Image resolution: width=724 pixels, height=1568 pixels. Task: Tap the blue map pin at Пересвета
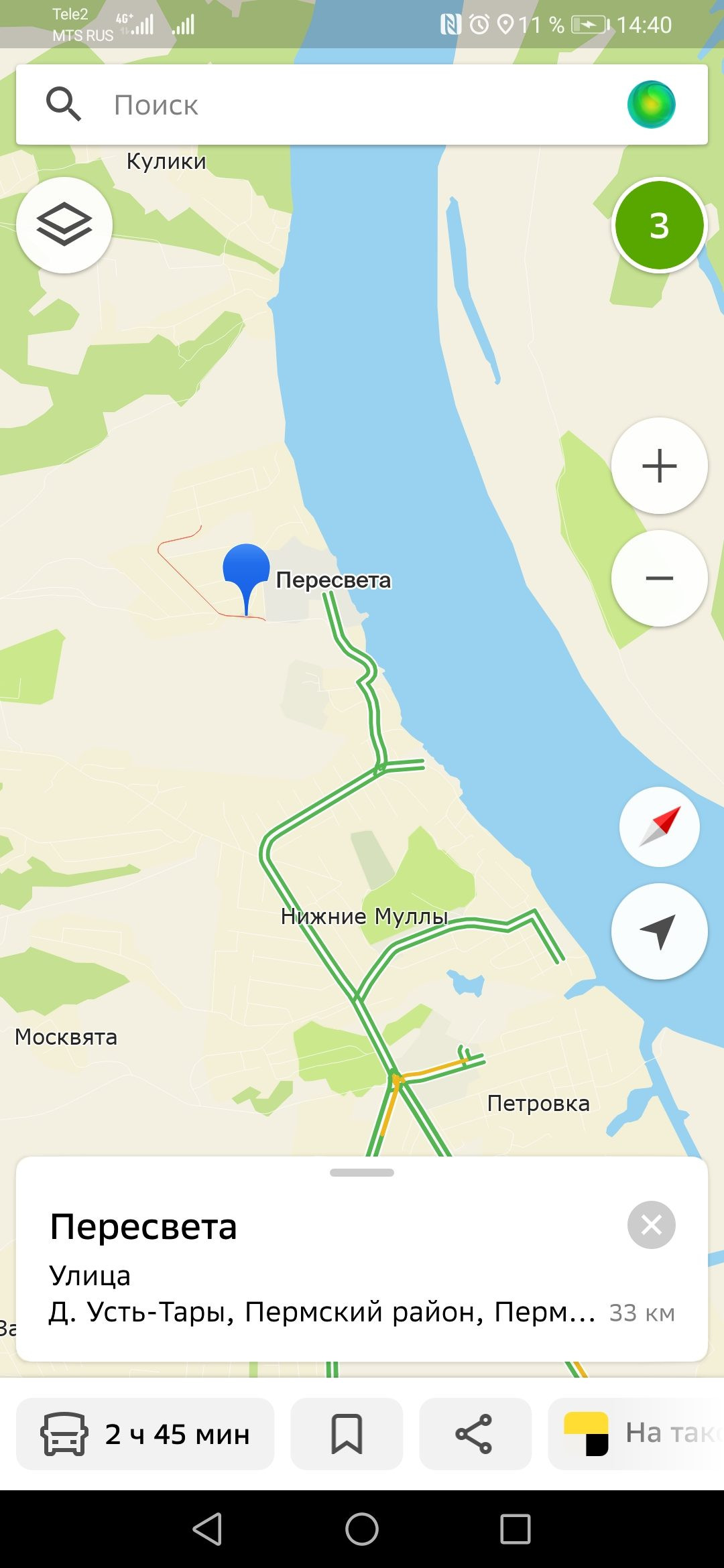coord(246,570)
